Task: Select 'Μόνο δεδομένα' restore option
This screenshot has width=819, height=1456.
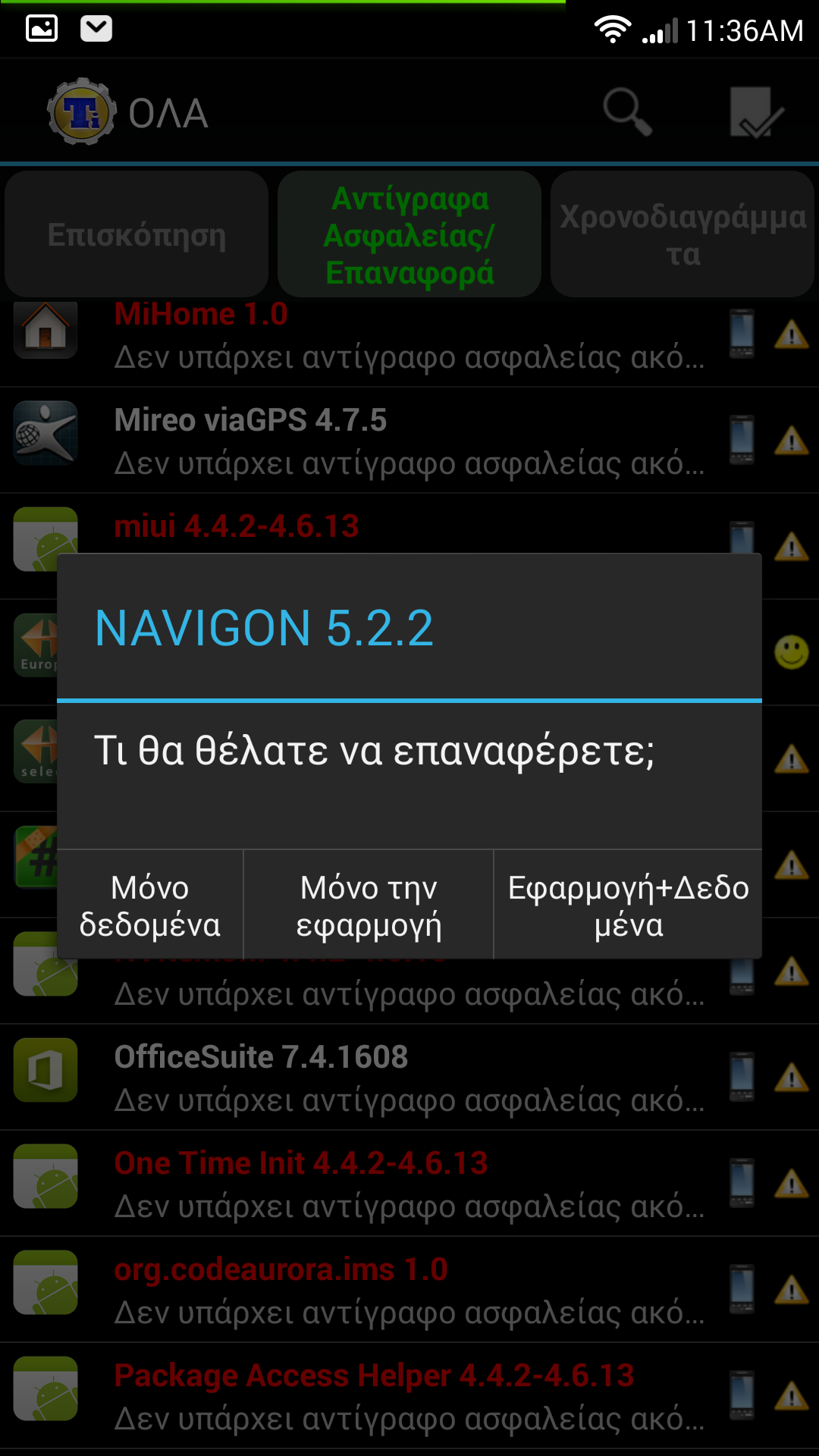Action: 150,905
